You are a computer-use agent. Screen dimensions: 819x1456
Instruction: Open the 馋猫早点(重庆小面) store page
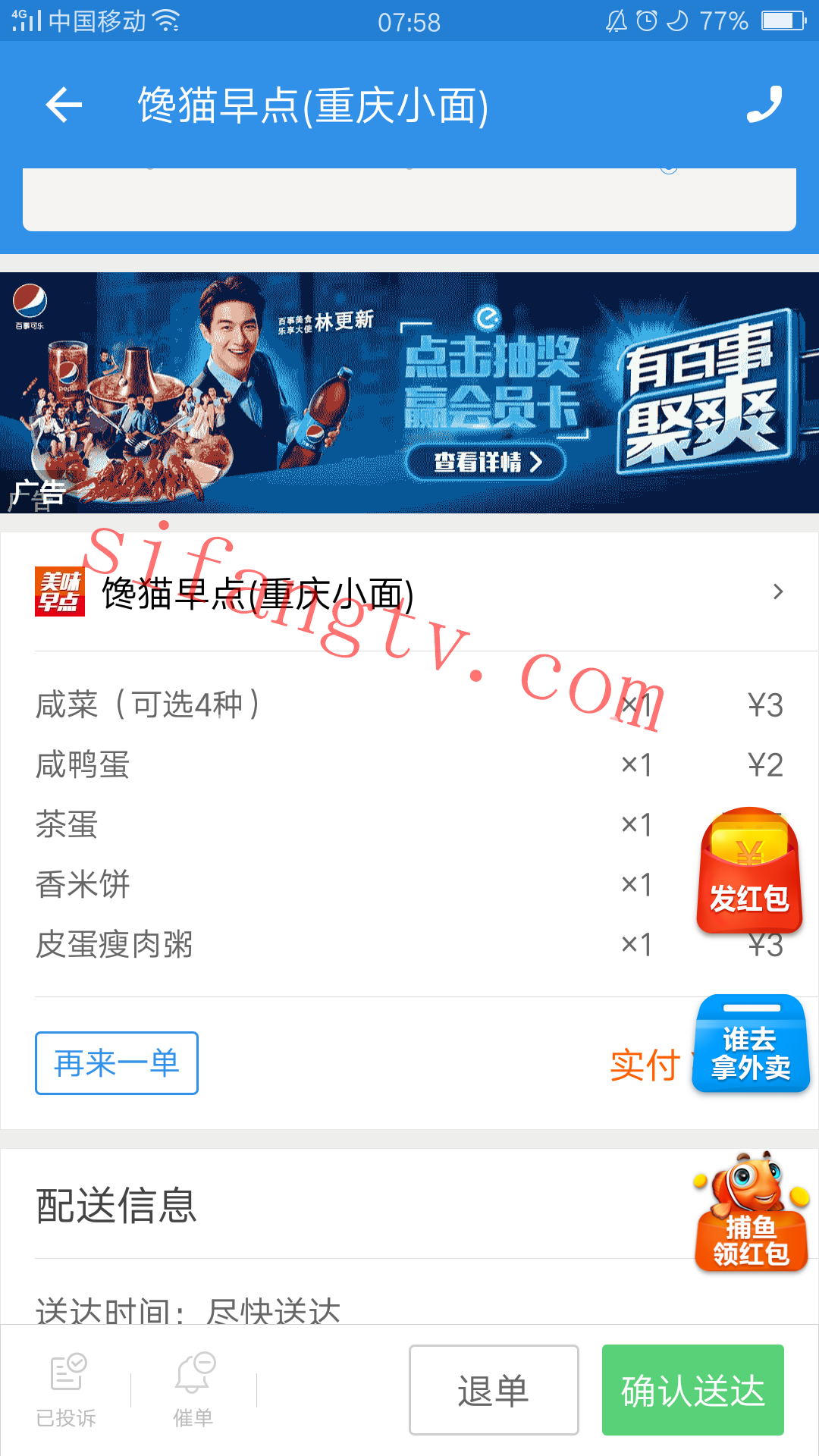[409, 592]
